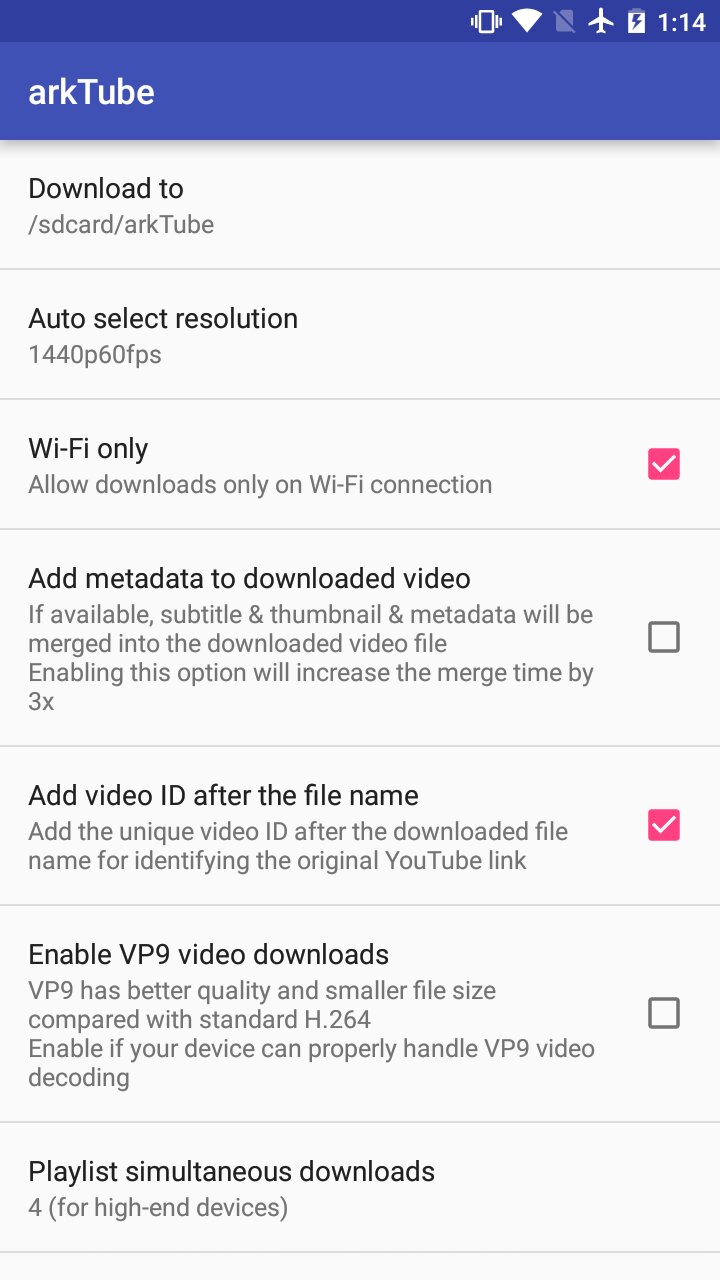The width and height of the screenshot is (720, 1280).
Task: Enable VP9 video downloads checkbox
Action: click(663, 1013)
